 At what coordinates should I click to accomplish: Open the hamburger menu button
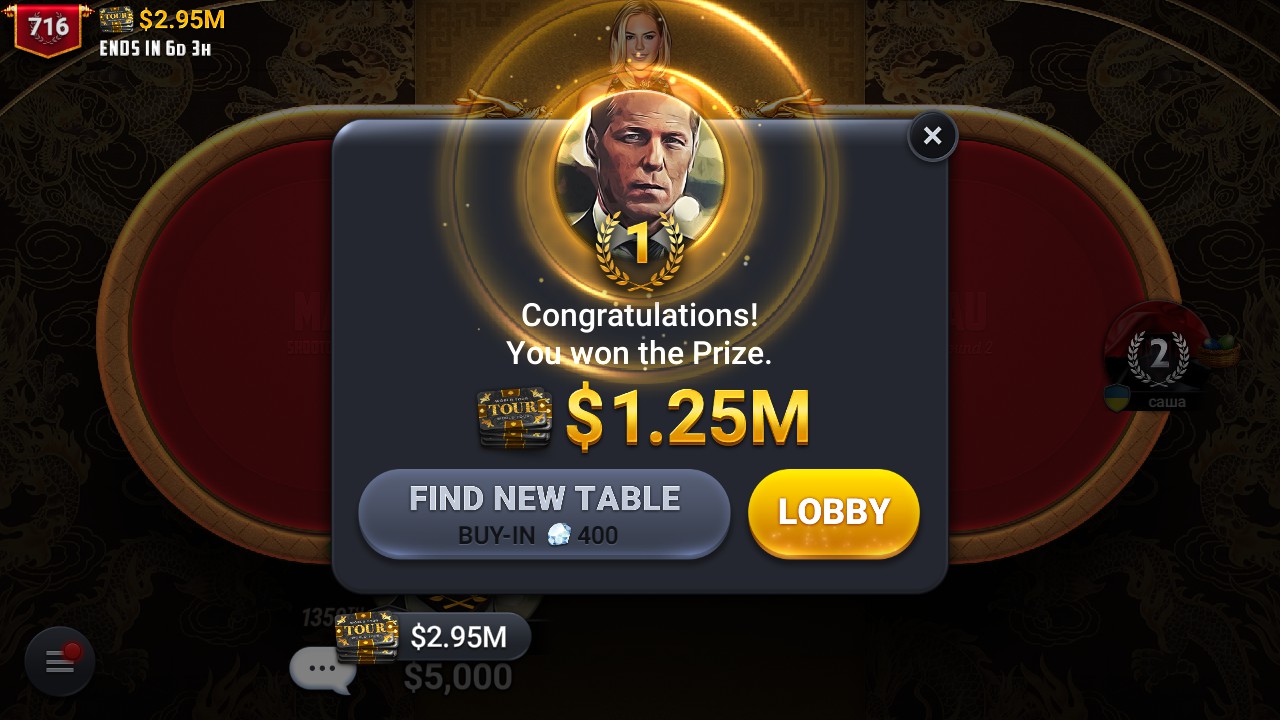click(x=60, y=661)
